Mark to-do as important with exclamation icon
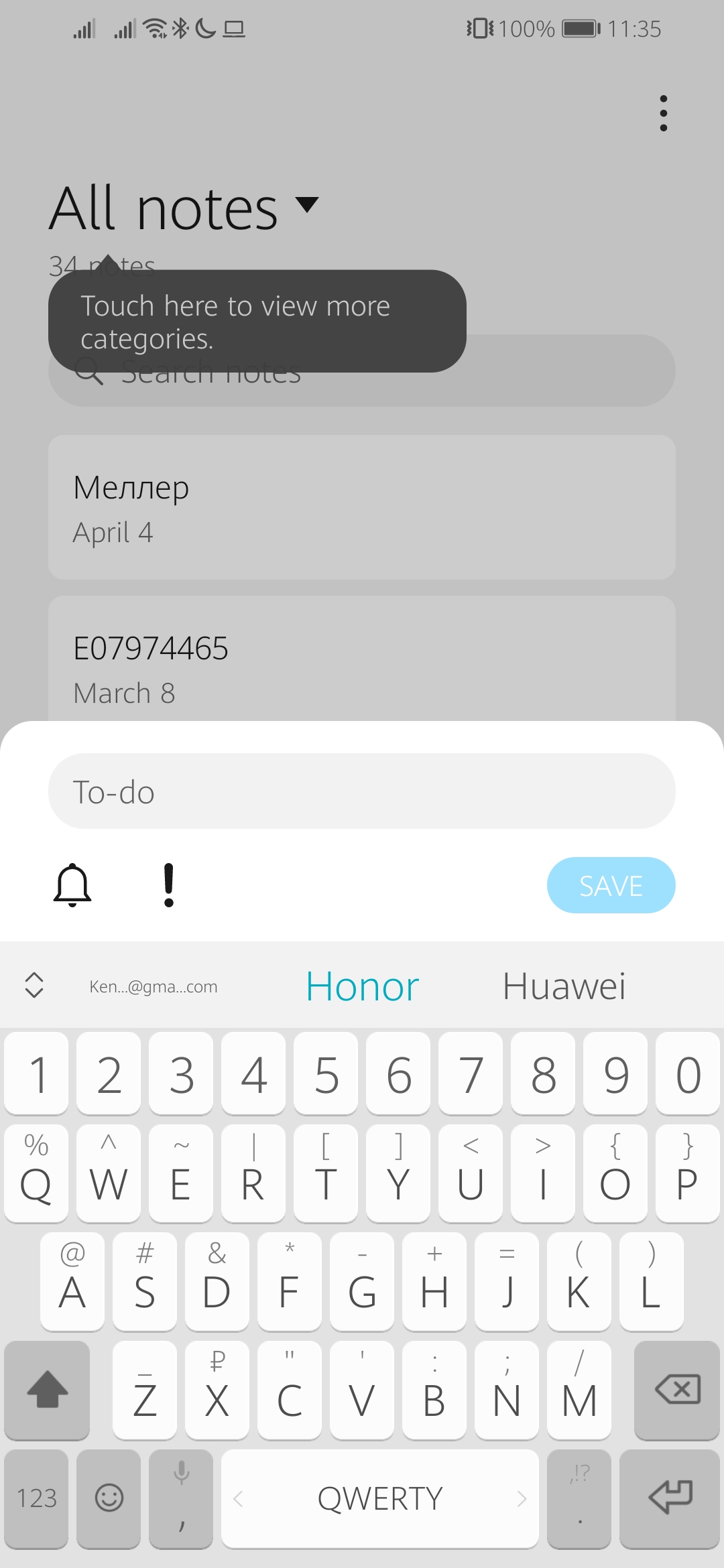This screenshot has width=724, height=1568. [169, 885]
